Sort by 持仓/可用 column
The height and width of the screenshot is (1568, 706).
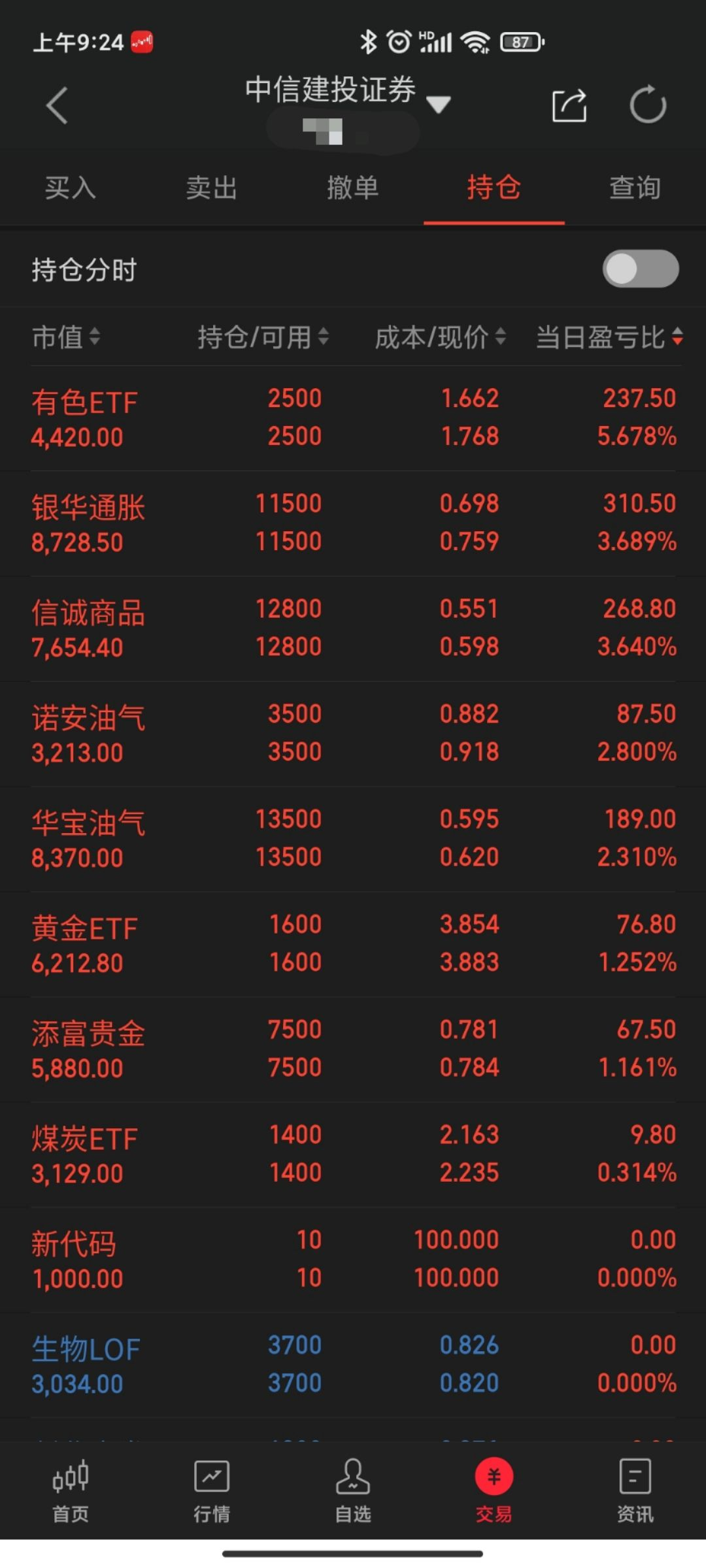tap(263, 337)
